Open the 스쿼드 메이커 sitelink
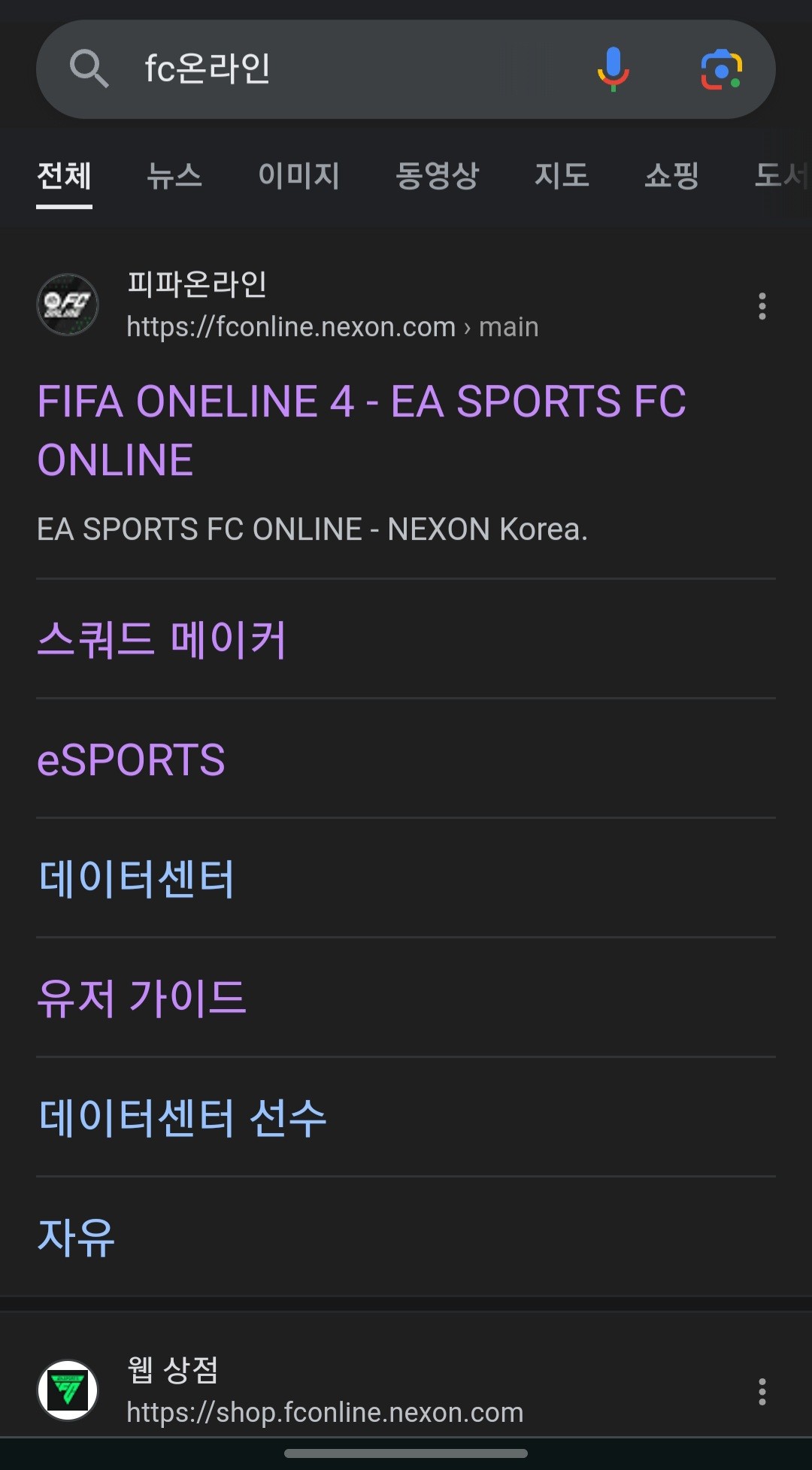 pos(162,640)
